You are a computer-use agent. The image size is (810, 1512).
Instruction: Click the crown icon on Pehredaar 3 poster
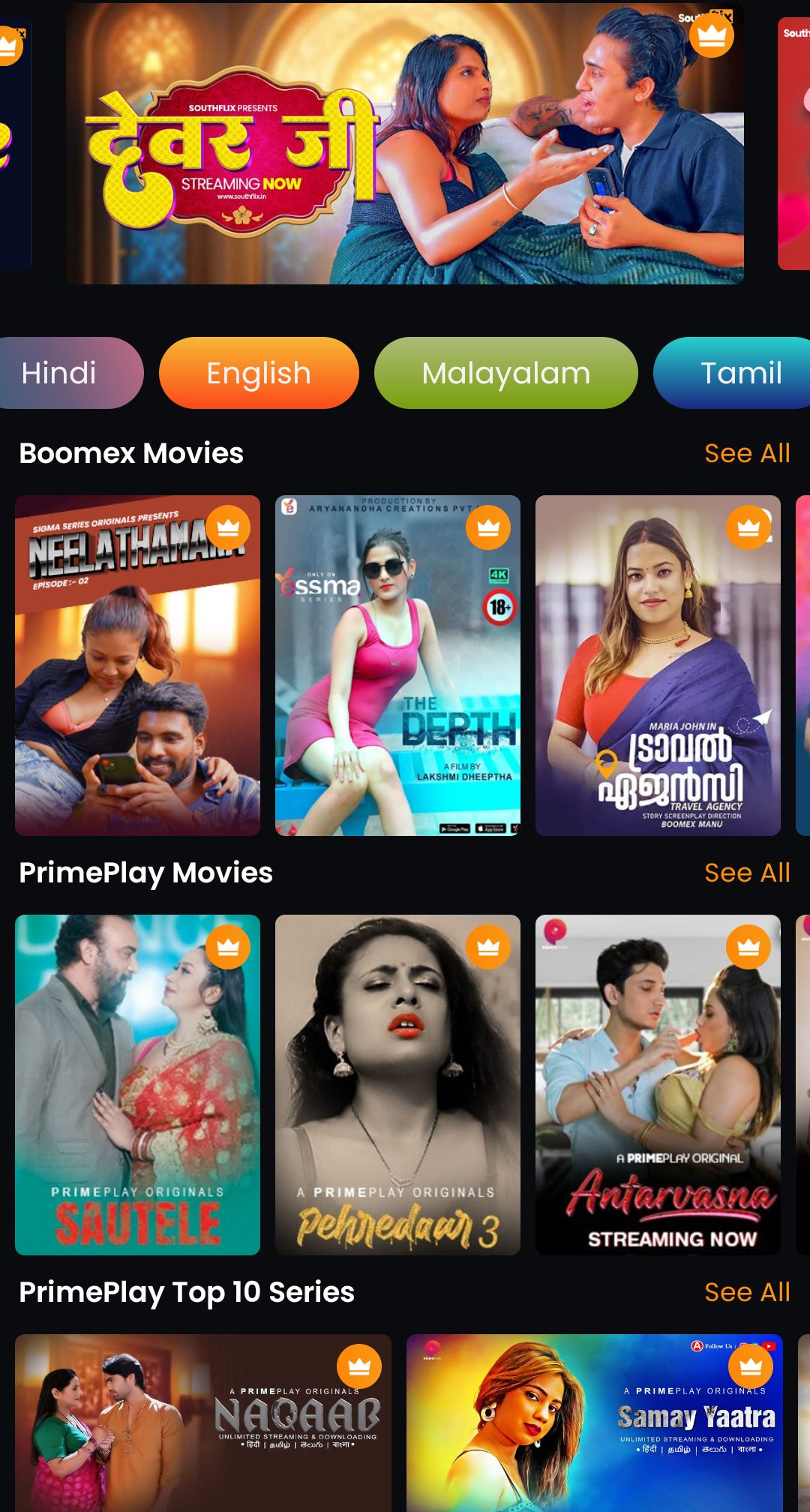tap(488, 947)
